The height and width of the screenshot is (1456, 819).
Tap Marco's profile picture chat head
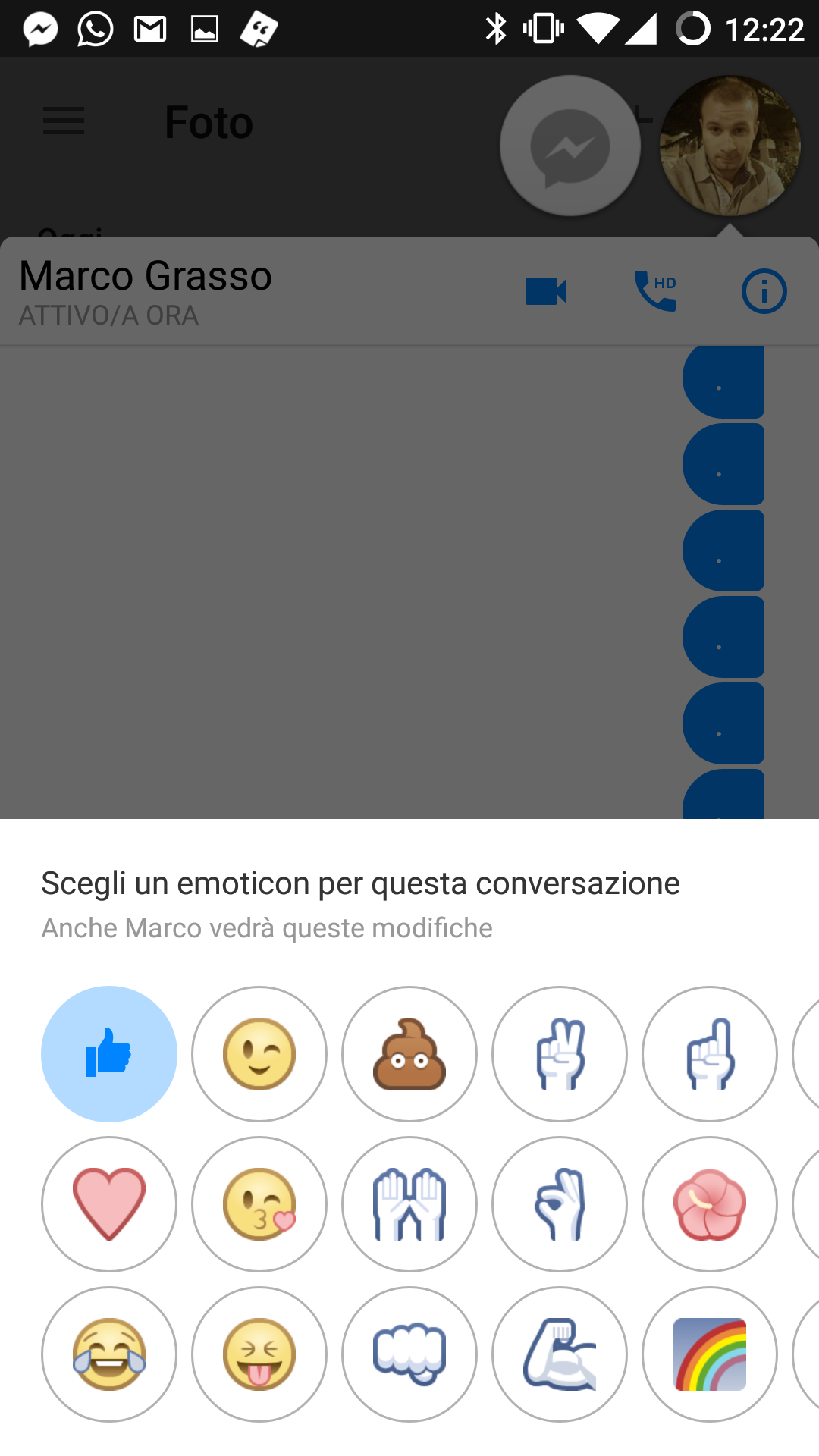730,146
